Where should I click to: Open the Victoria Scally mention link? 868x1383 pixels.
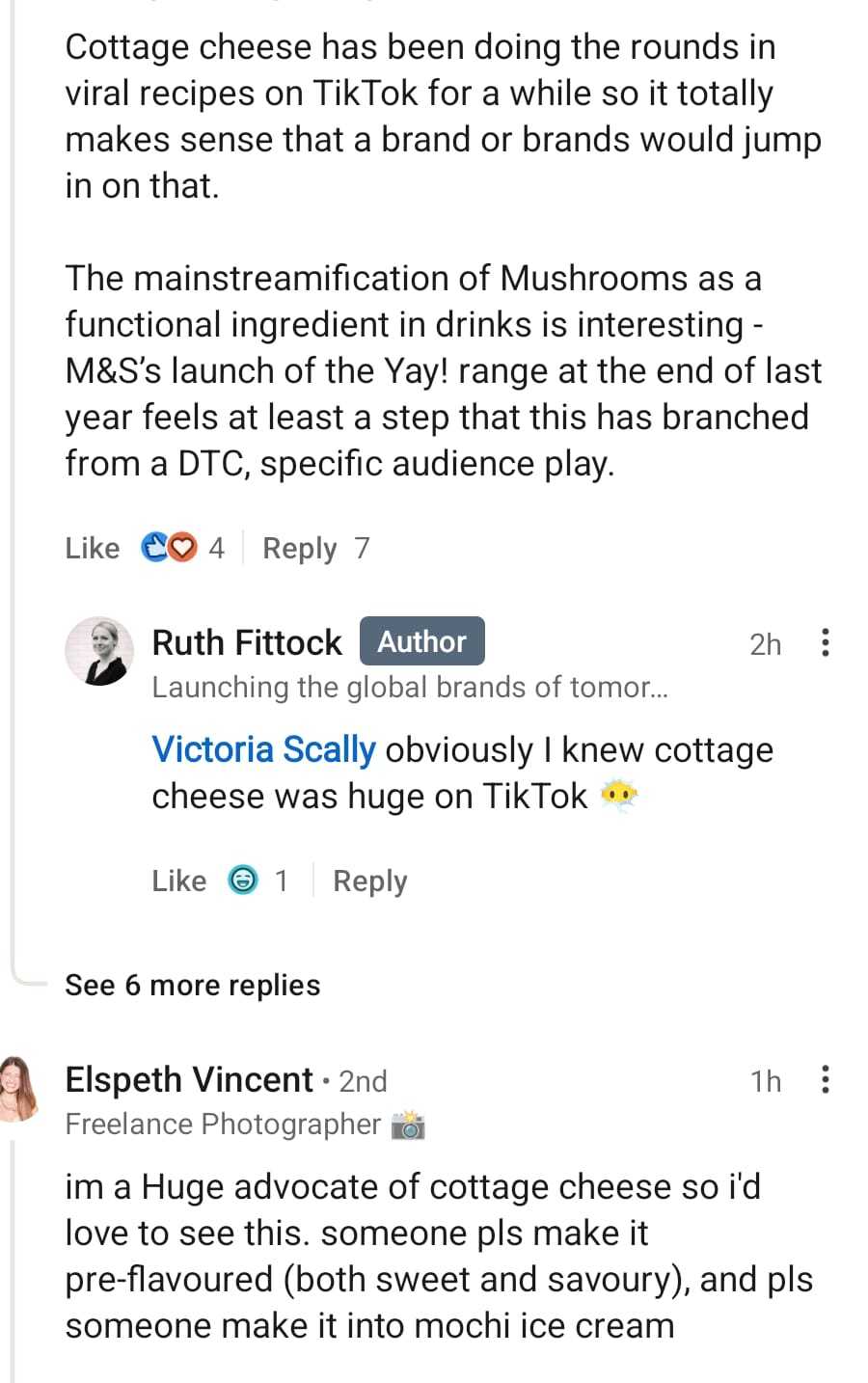tap(263, 749)
